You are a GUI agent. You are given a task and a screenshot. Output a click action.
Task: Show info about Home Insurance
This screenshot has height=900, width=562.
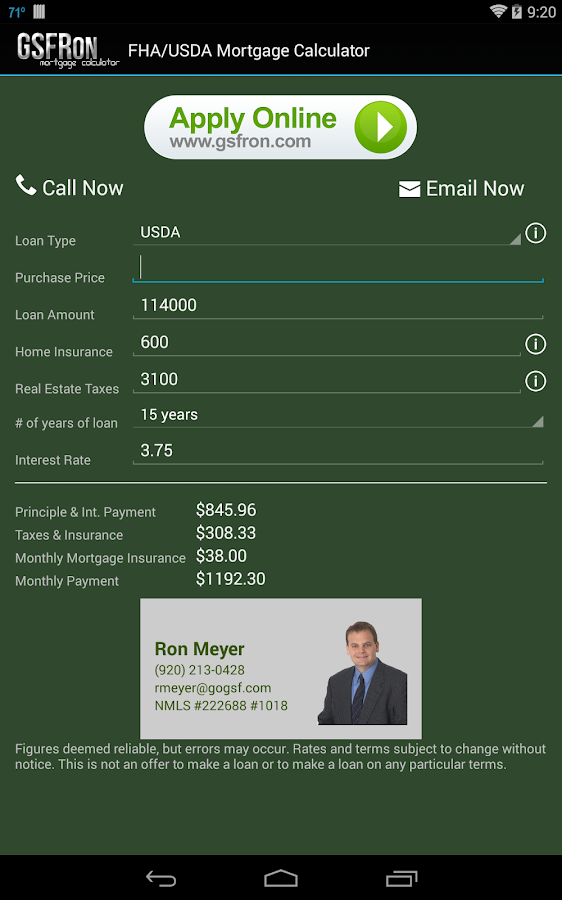pyautogui.click(x=536, y=344)
